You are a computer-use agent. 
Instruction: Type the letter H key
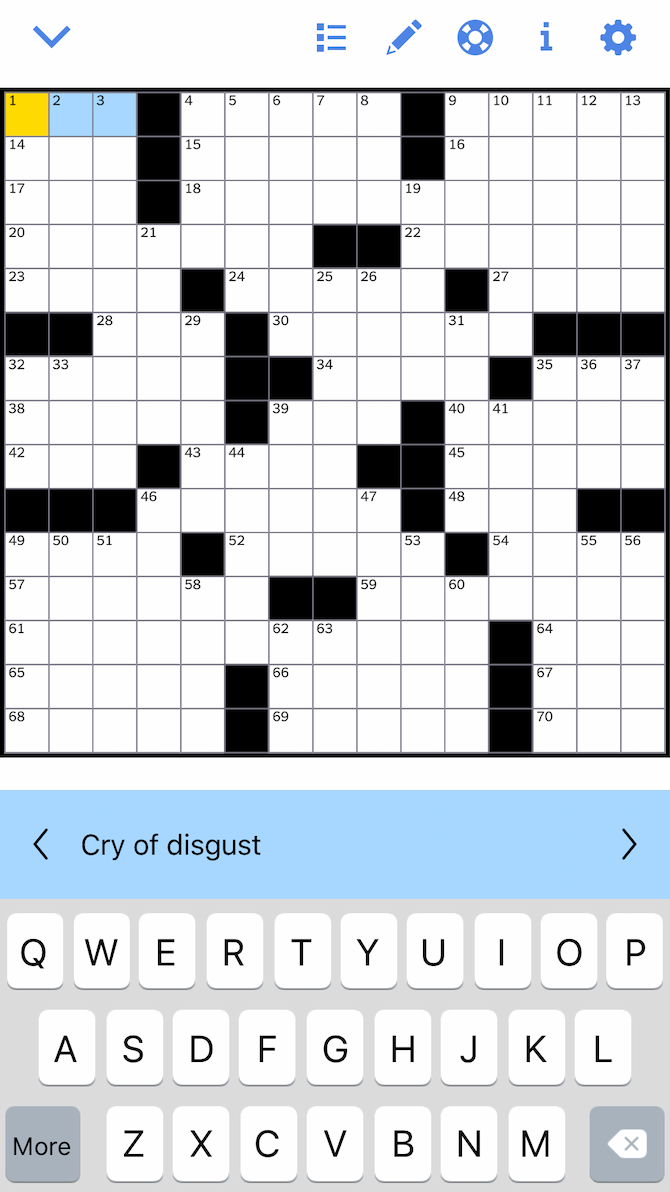[x=403, y=1049]
